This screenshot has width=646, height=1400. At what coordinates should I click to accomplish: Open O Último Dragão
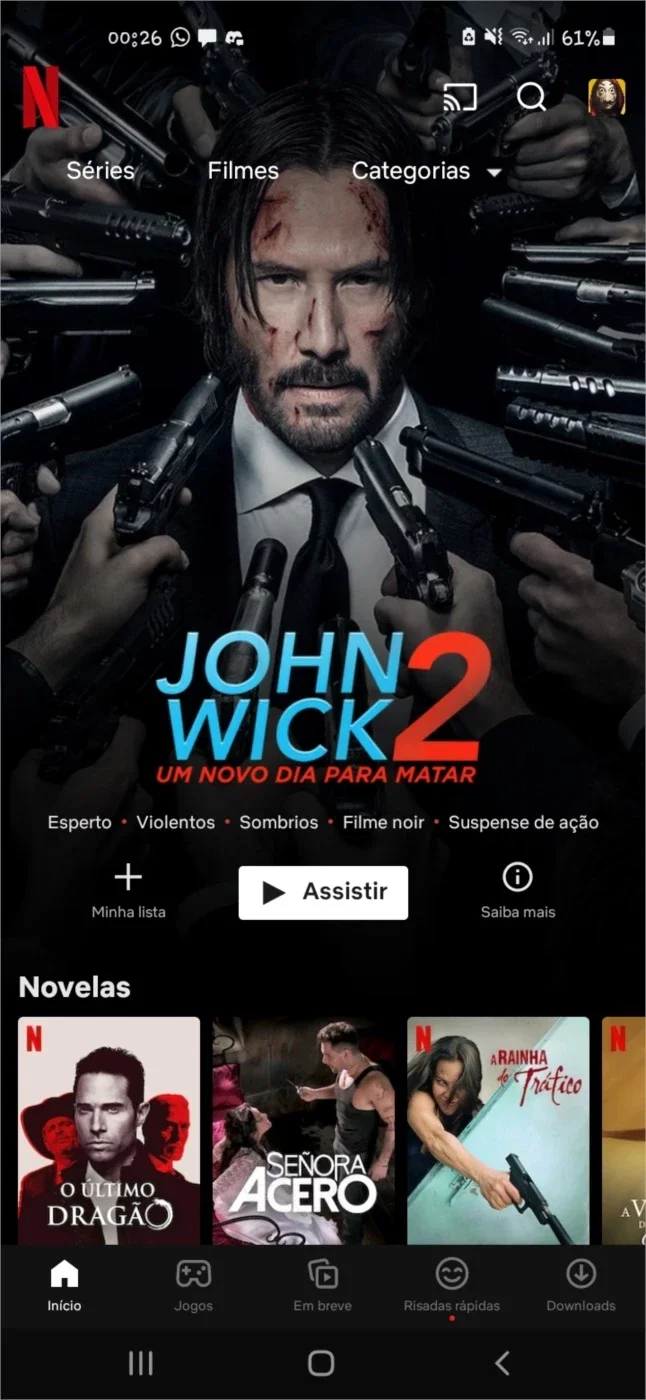pos(109,1131)
